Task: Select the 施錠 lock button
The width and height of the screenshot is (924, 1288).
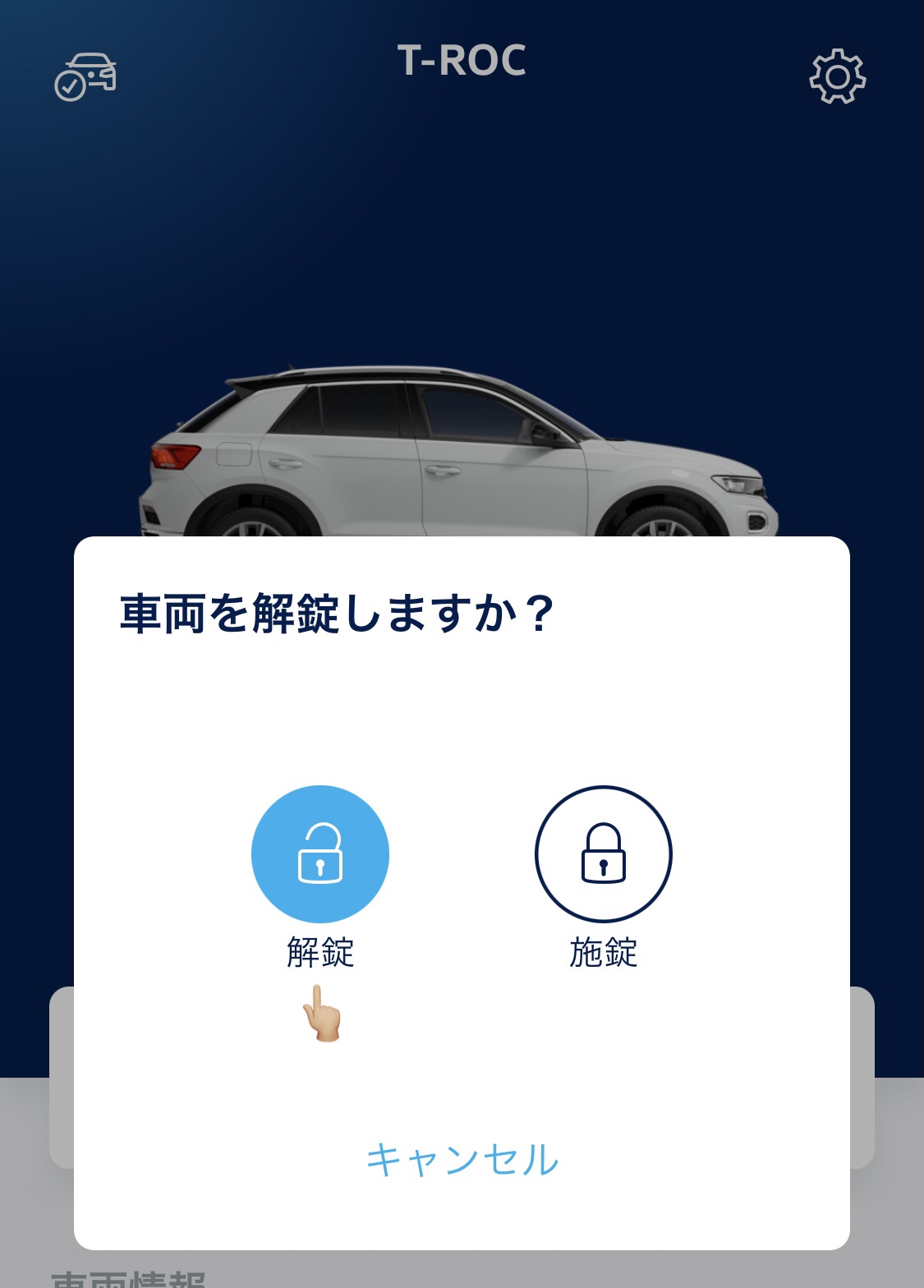Action: tap(603, 854)
